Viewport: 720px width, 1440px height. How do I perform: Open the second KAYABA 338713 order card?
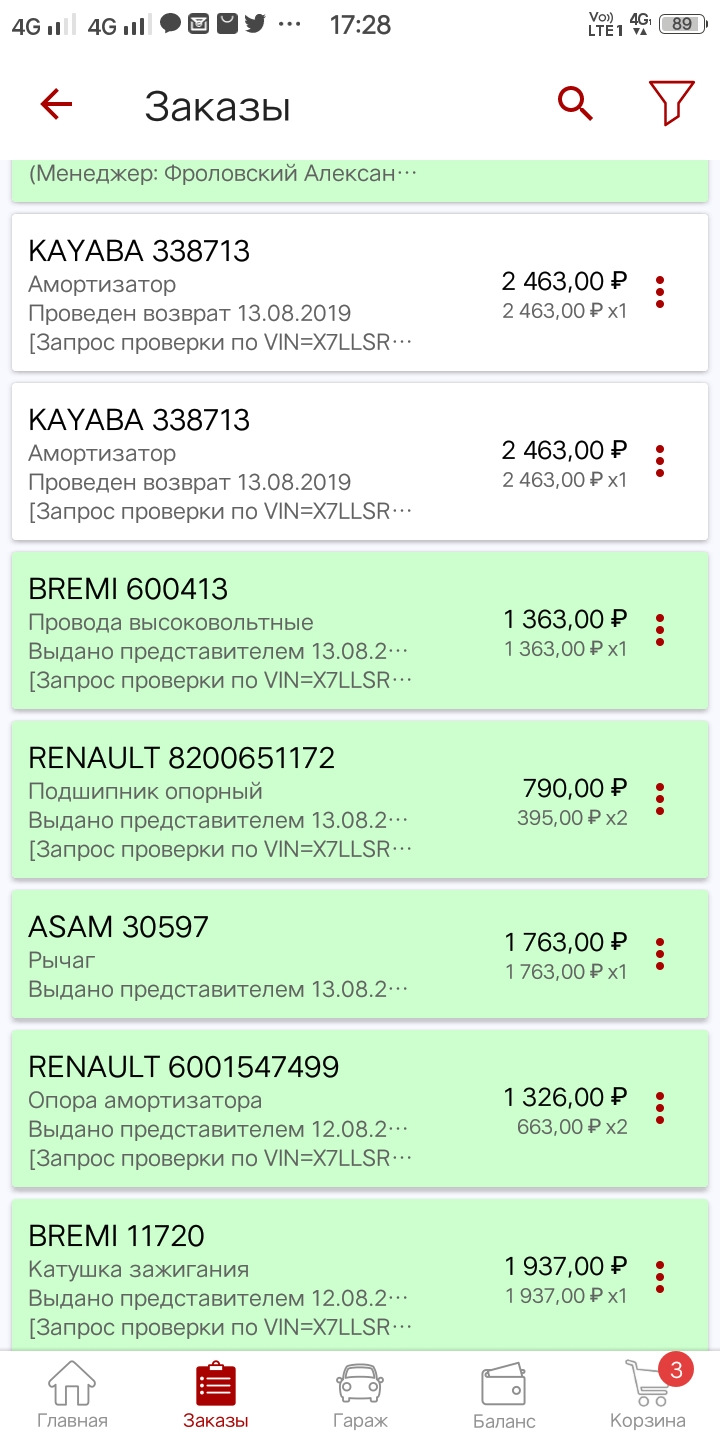(x=300, y=460)
